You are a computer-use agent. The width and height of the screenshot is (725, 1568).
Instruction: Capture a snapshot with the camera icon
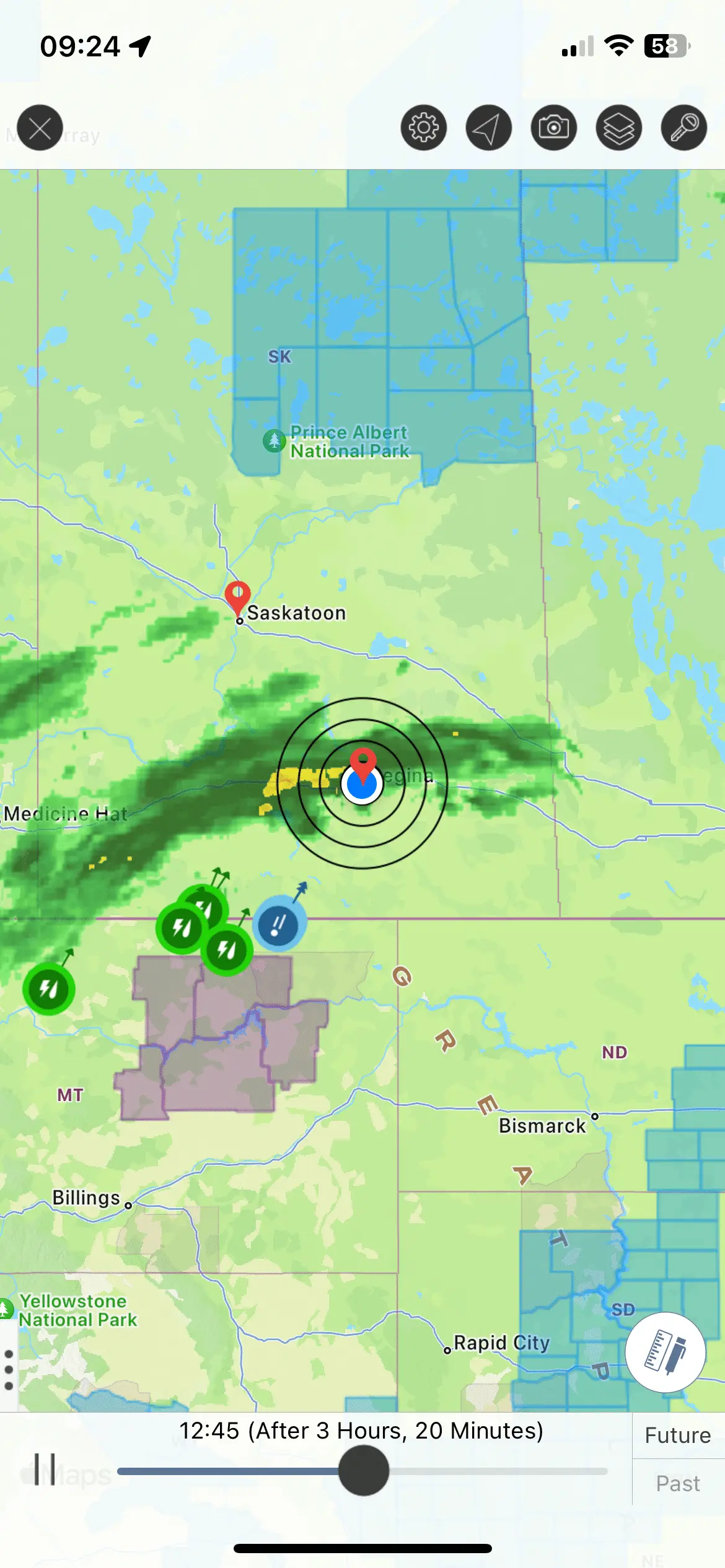pyautogui.click(x=554, y=128)
